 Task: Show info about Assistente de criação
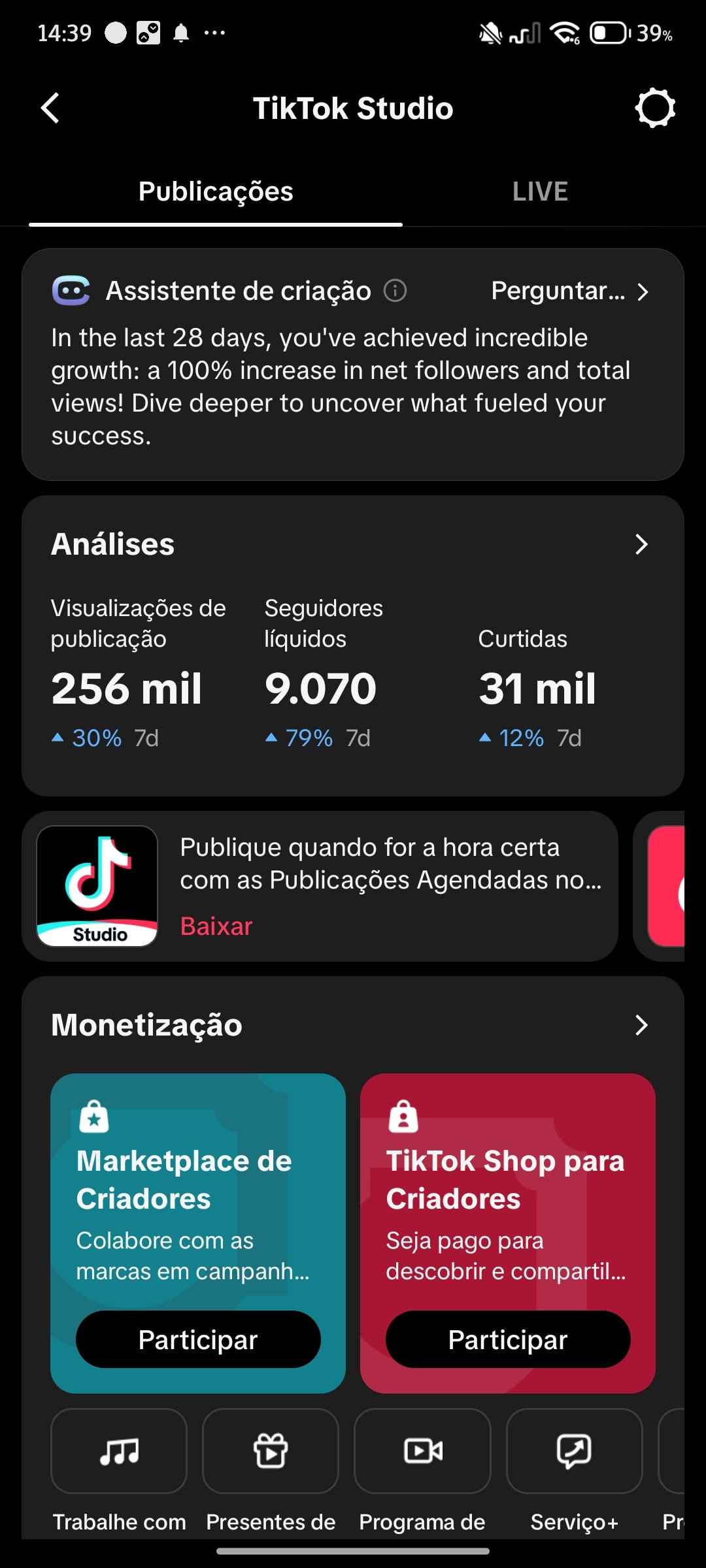395,290
